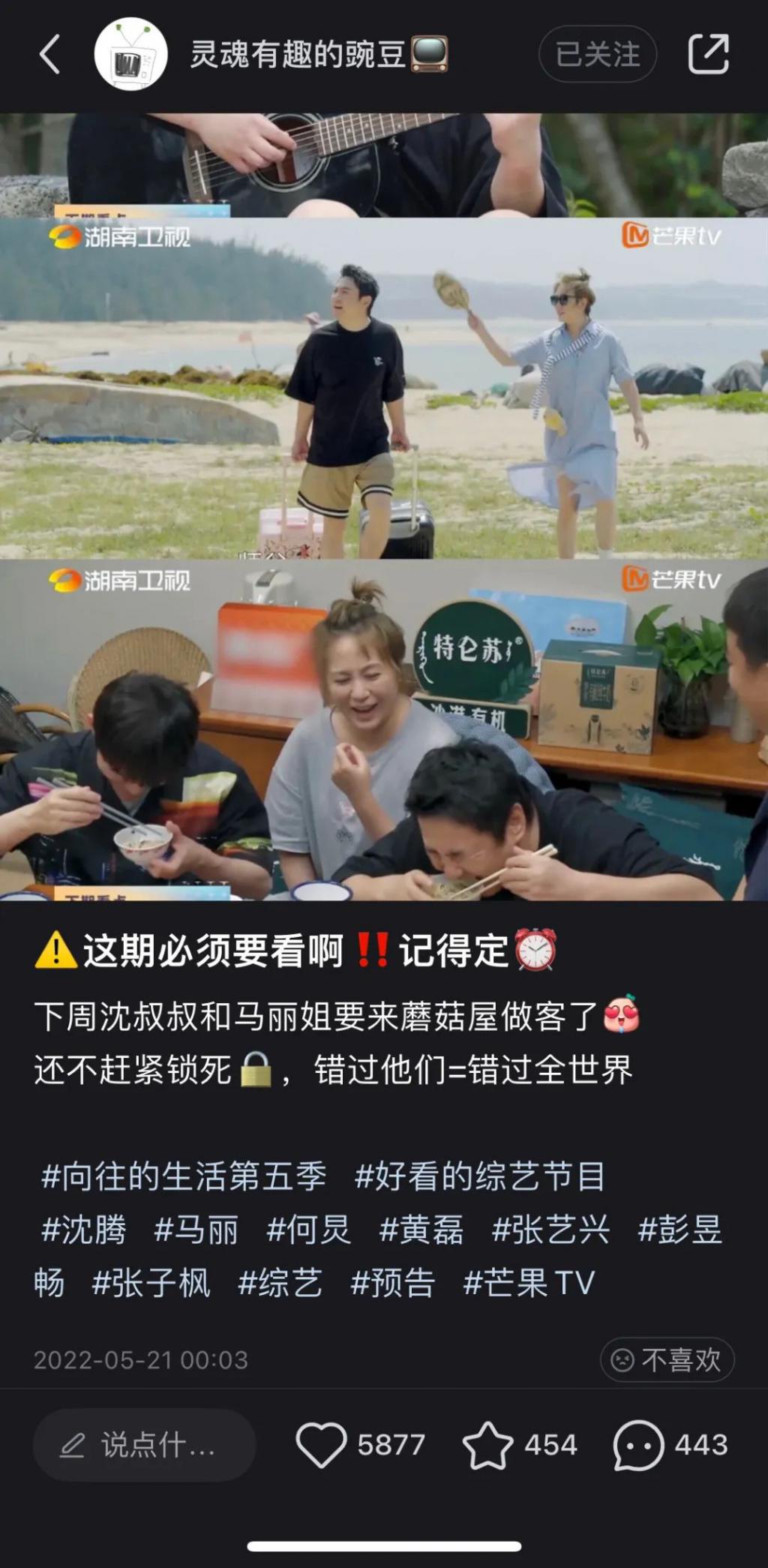Tap the 说点什么 comment input
Viewport: 768px width, 1568px height.
(x=144, y=1444)
